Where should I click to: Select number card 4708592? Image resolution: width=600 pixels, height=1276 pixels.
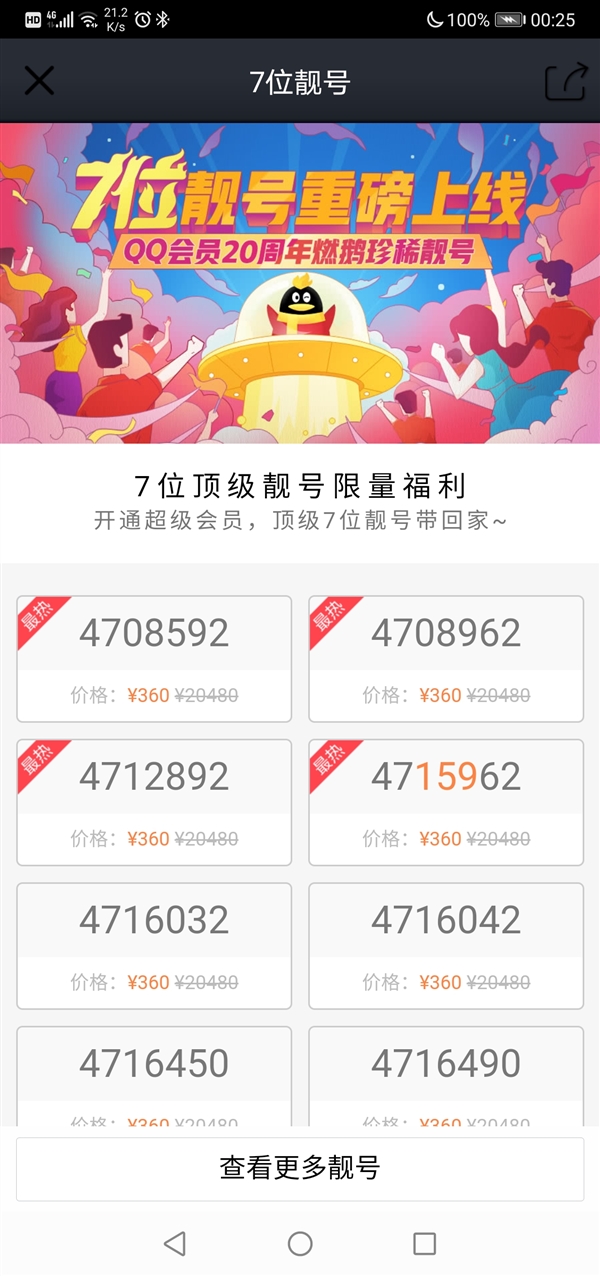154,658
